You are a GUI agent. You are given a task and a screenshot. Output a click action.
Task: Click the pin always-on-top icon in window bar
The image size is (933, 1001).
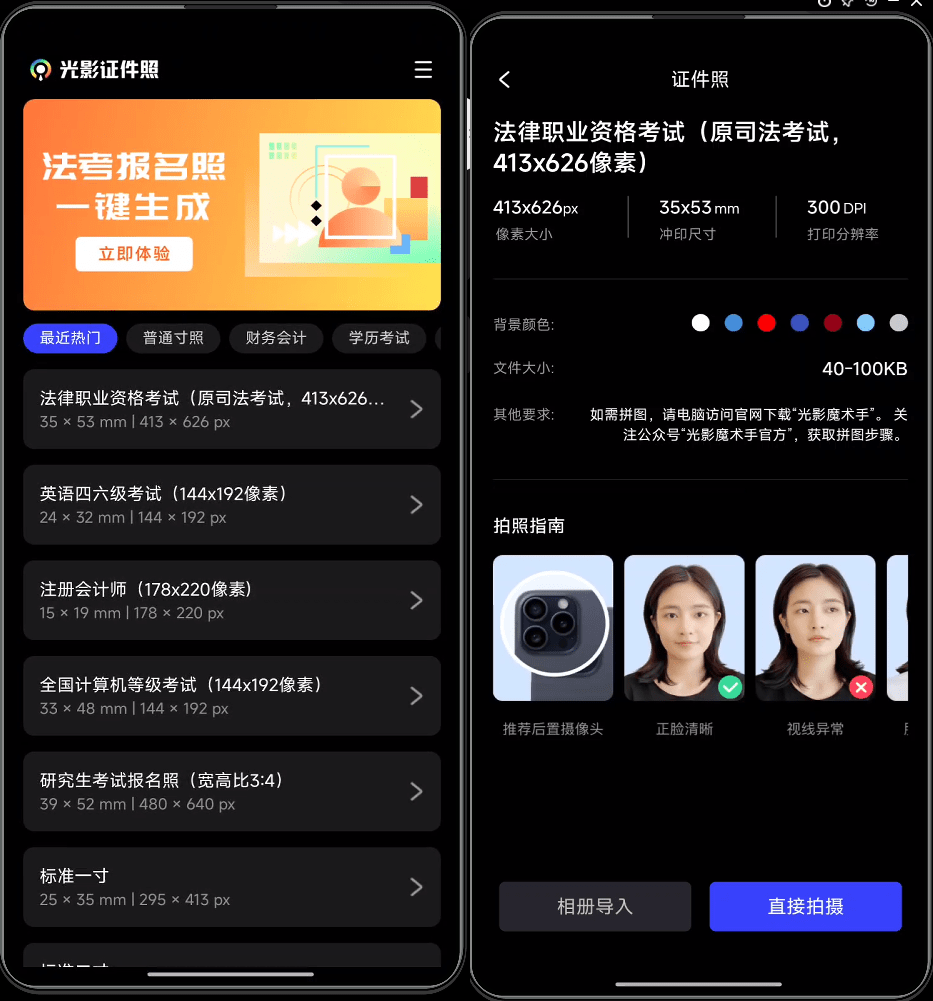click(x=847, y=5)
